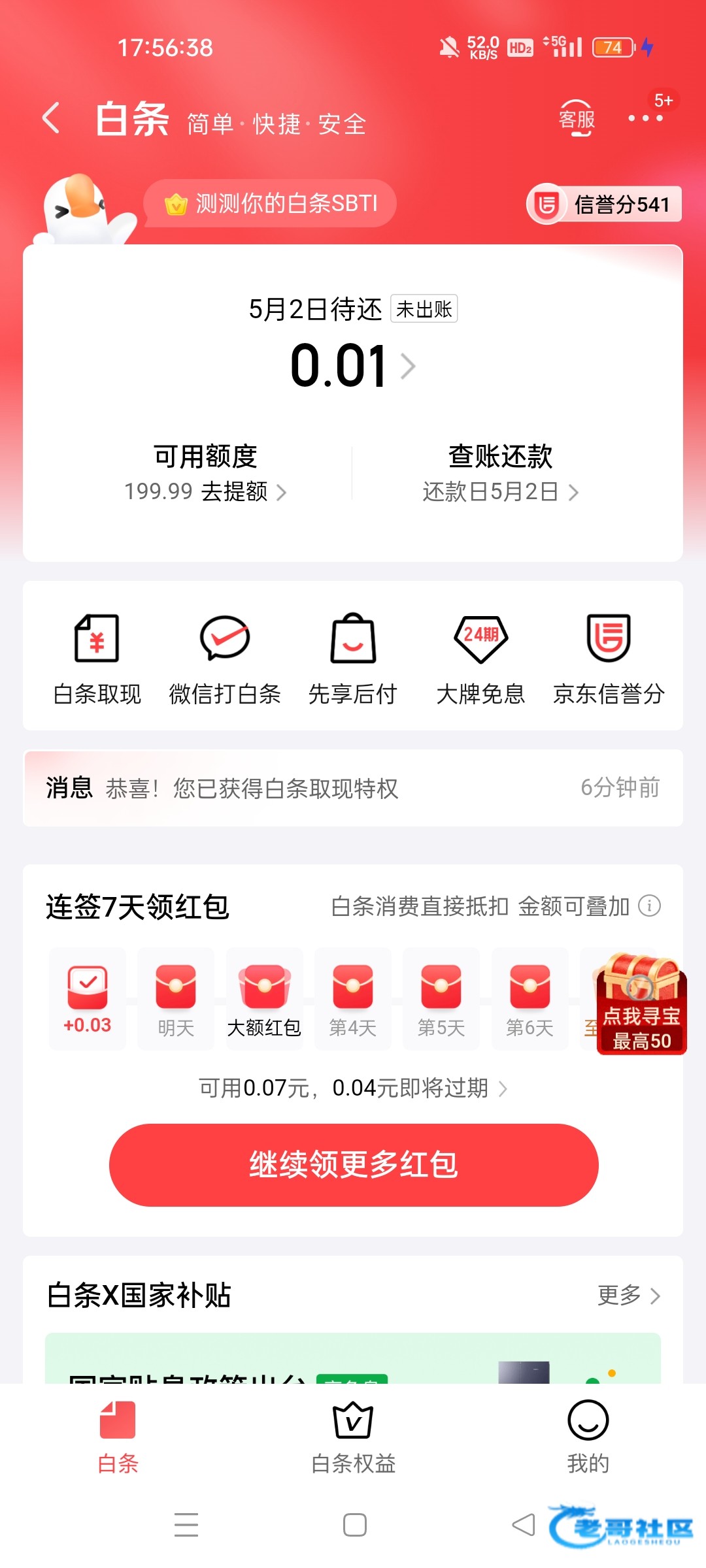The image size is (706, 1568).
Task: Contact 客服 customer service
Action: click(x=576, y=118)
